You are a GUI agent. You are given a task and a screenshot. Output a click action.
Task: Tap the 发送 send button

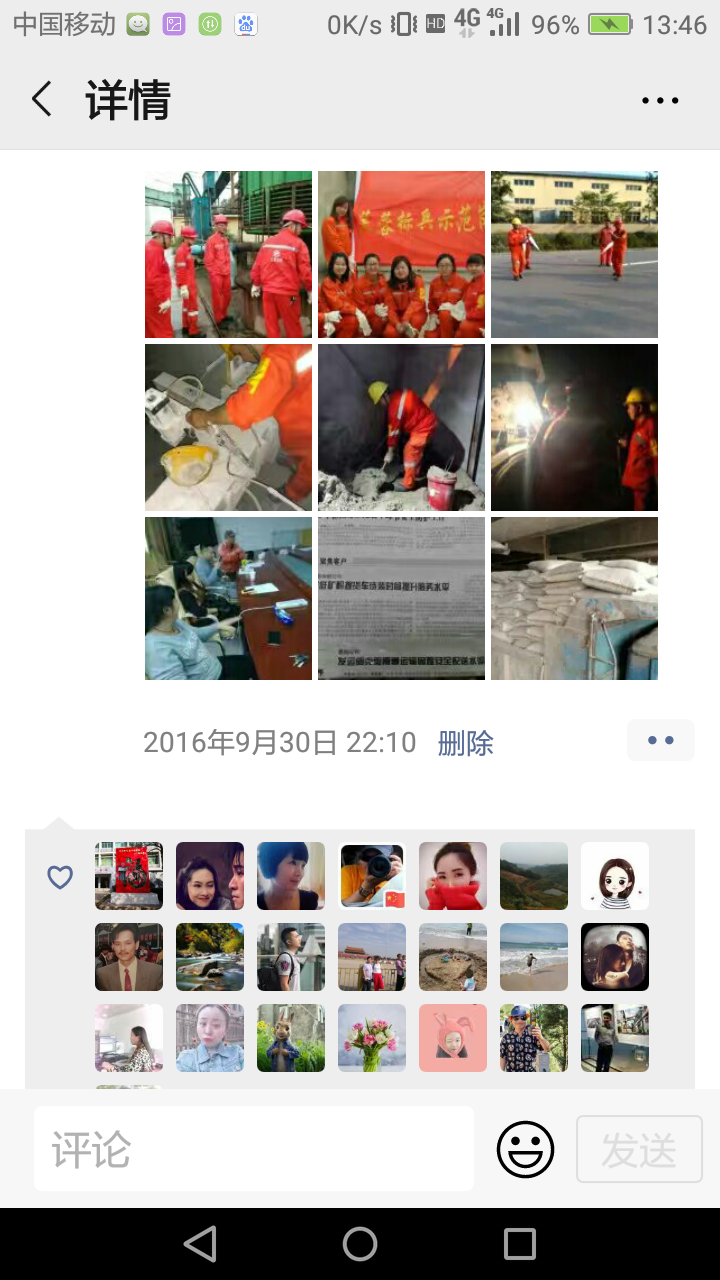point(639,1149)
